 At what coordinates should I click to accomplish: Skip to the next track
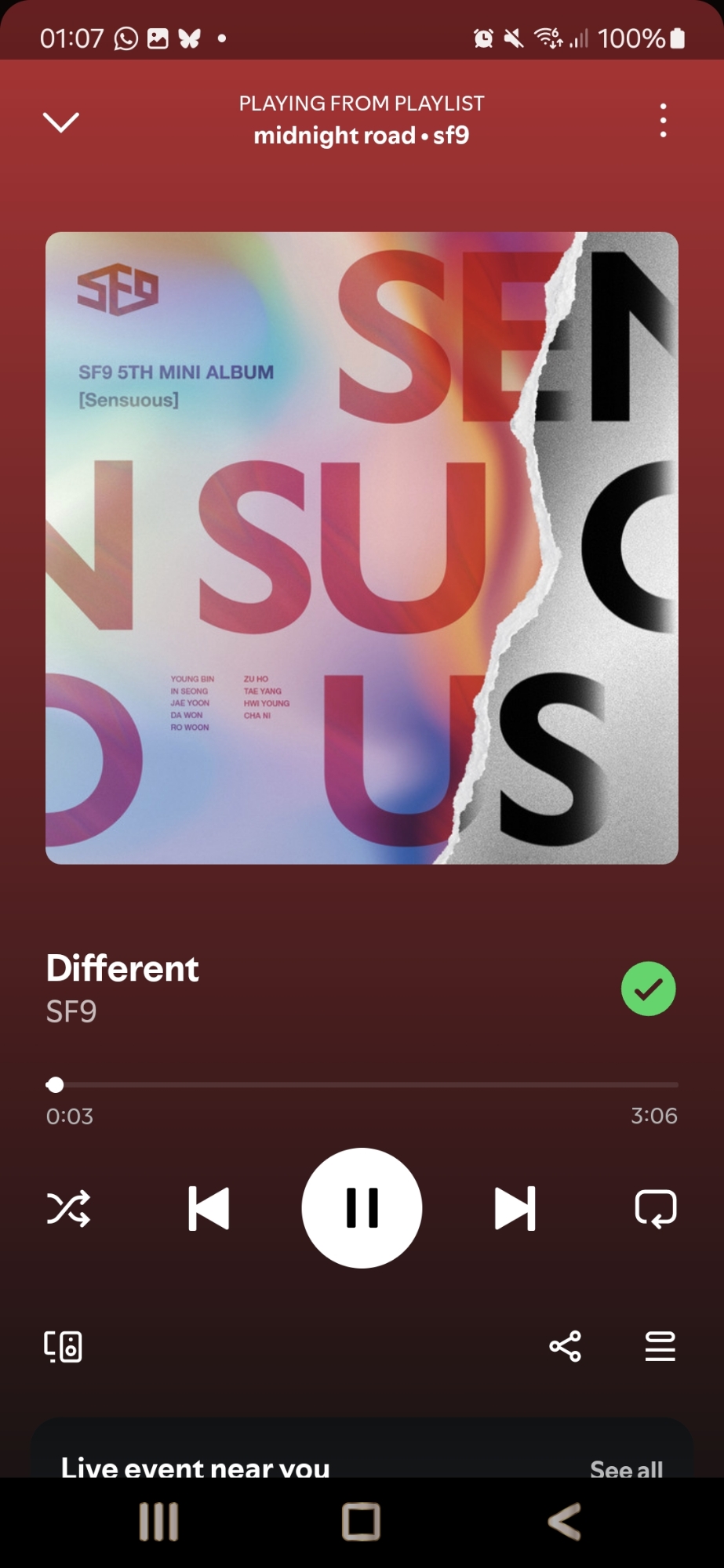click(x=515, y=1208)
